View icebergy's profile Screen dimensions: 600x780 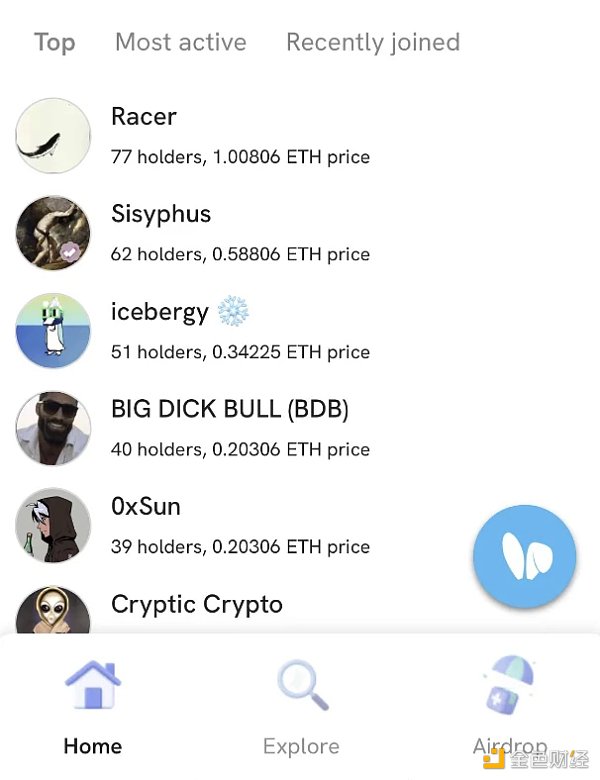[240, 330]
